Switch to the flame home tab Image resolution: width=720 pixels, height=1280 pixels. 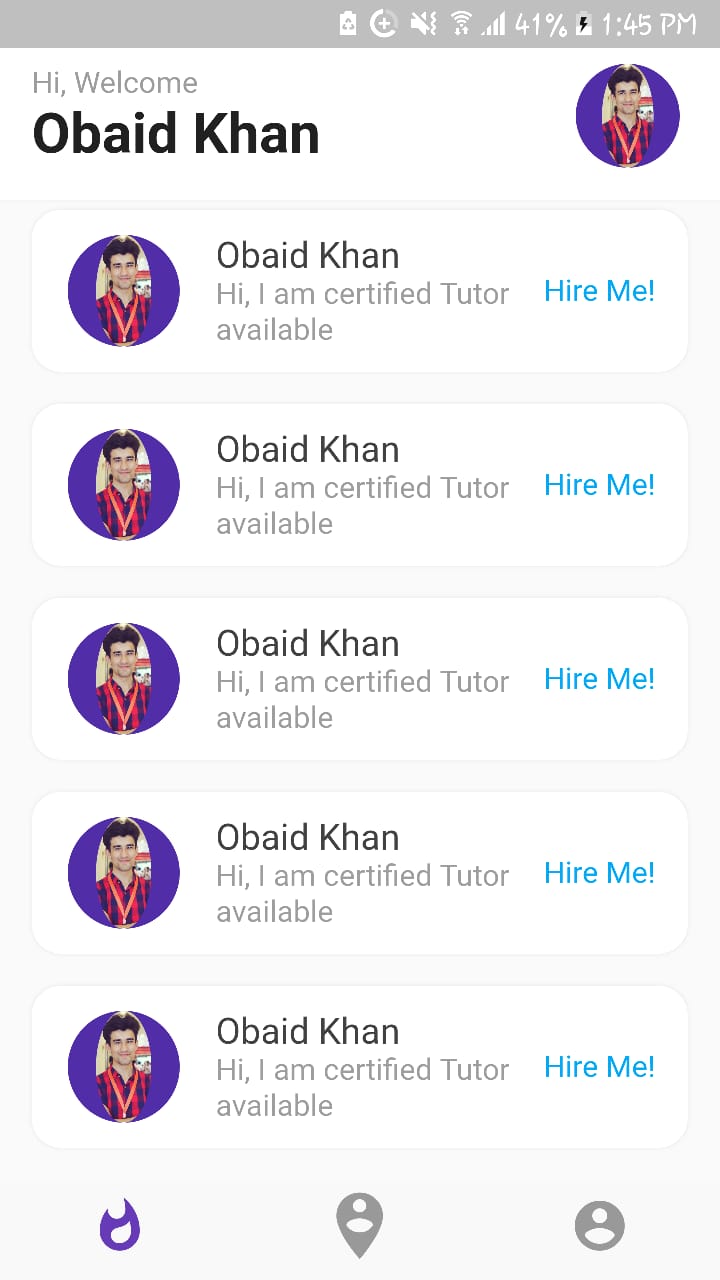120,1224
